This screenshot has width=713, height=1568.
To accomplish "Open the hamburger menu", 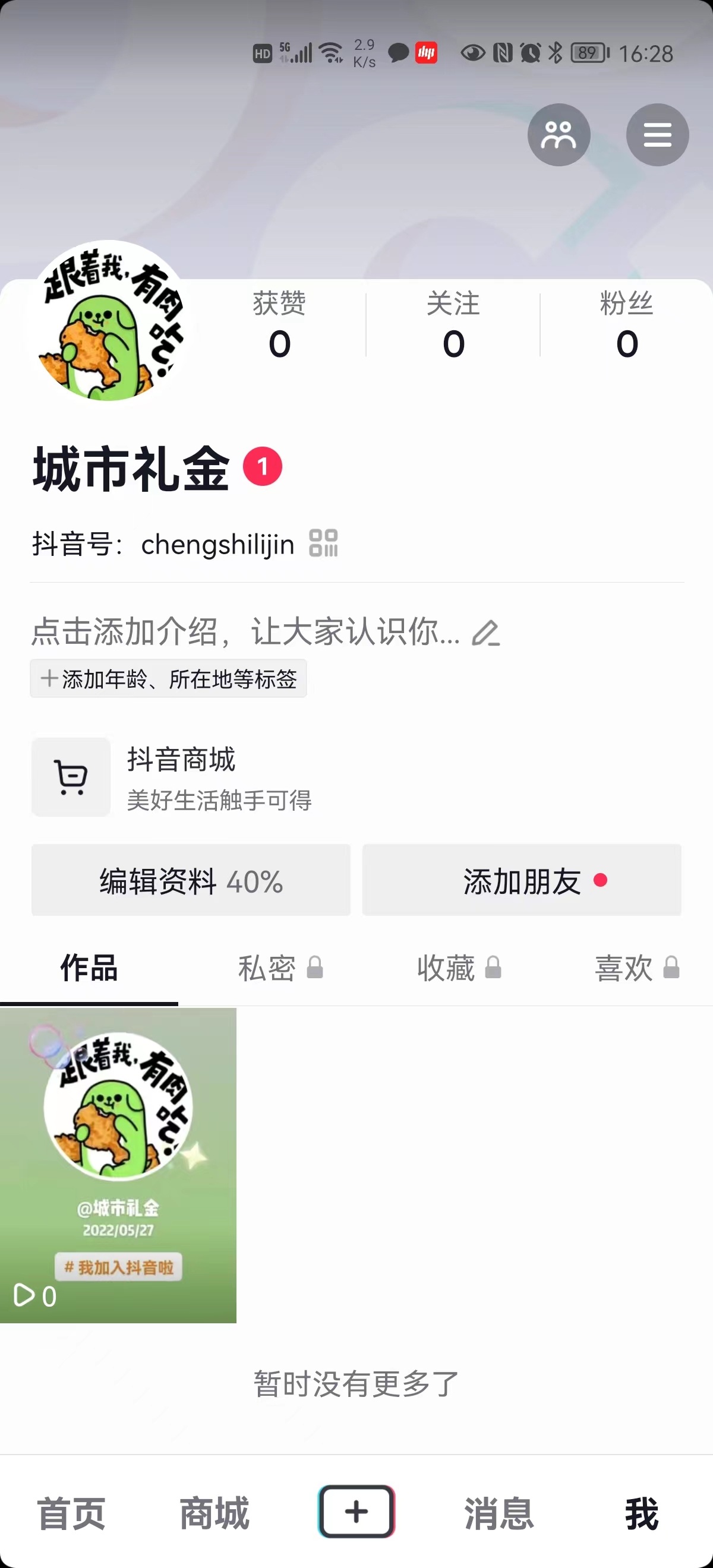I will (657, 134).
